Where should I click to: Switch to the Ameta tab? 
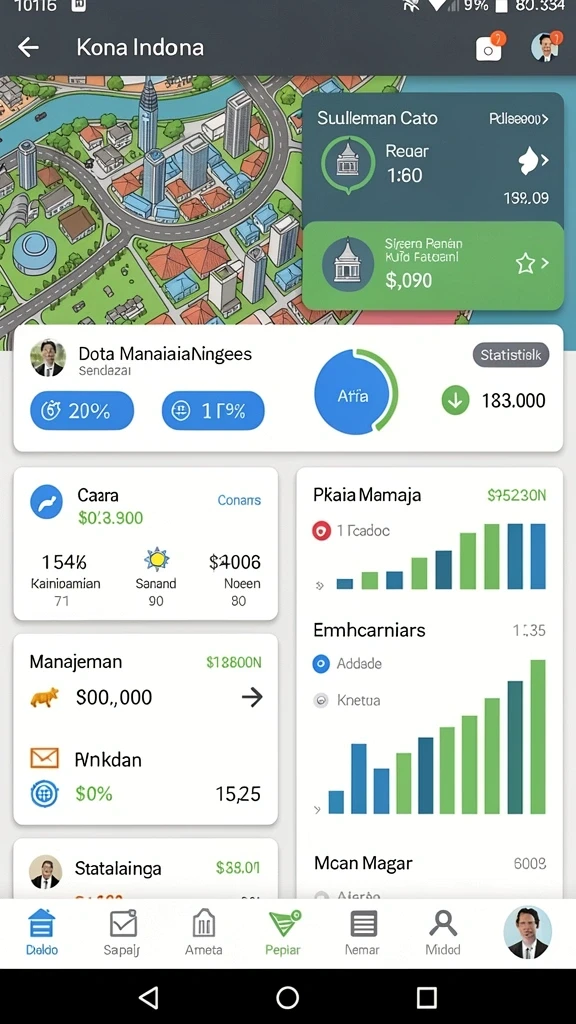204,932
